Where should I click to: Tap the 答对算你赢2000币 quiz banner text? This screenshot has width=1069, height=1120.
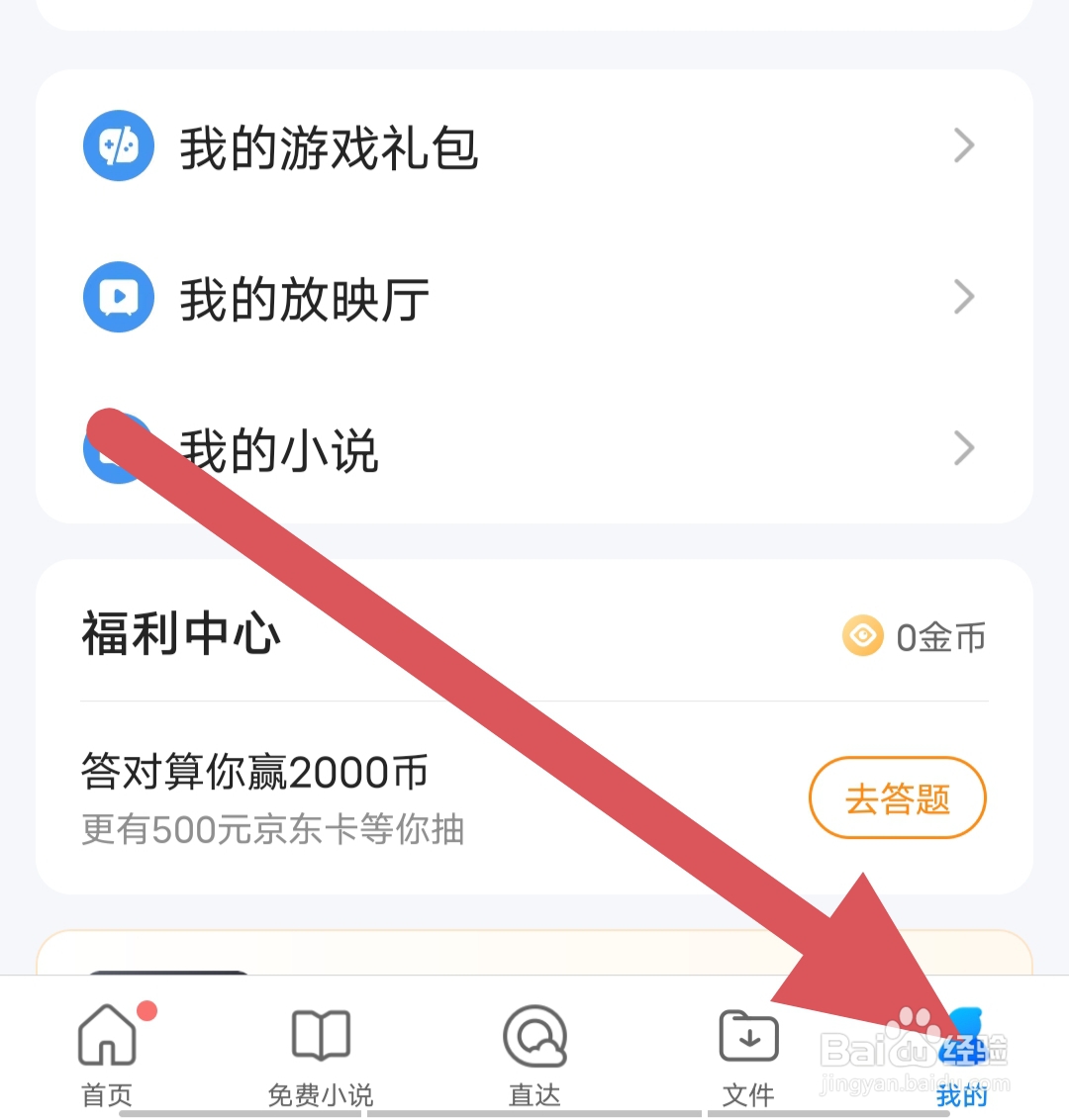252,773
